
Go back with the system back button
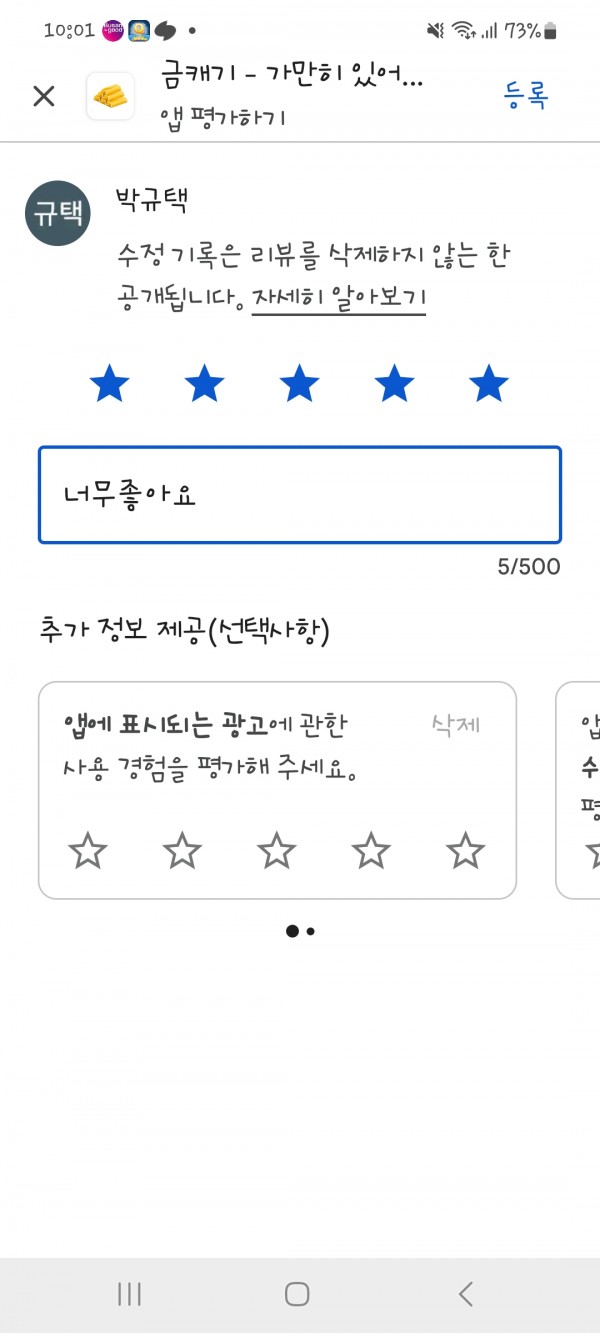click(466, 1294)
